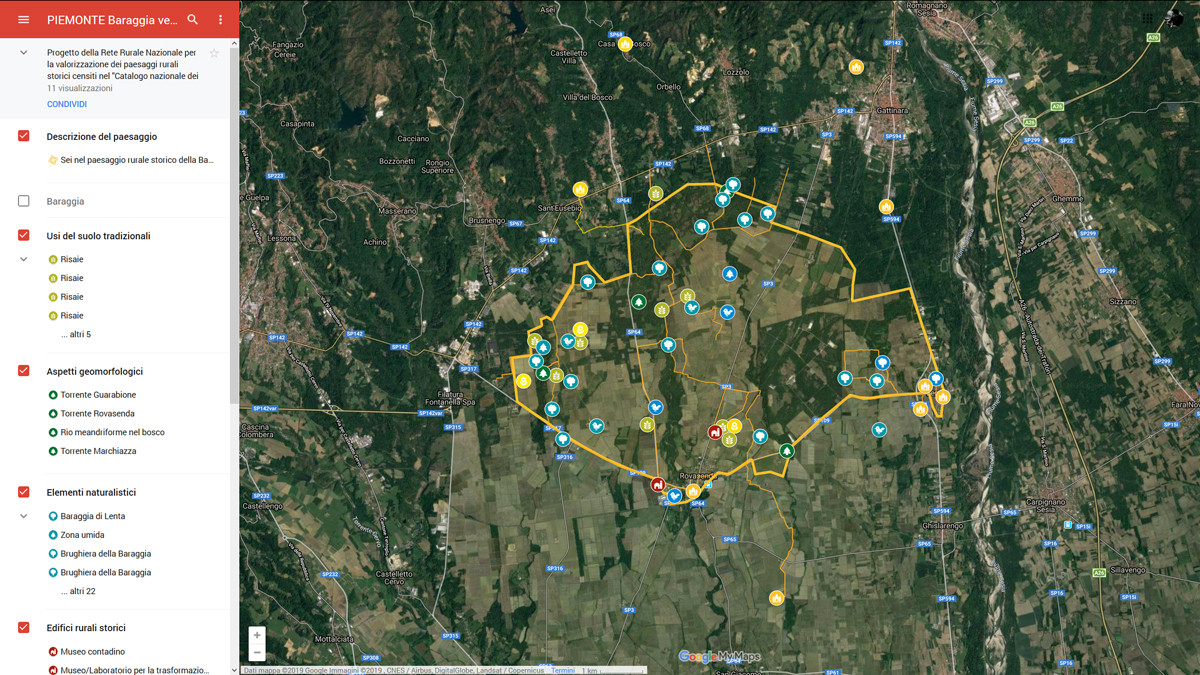This screenshot has height=675, width=1200.
Task: Open search in the map panel
Action: point(193,20)
